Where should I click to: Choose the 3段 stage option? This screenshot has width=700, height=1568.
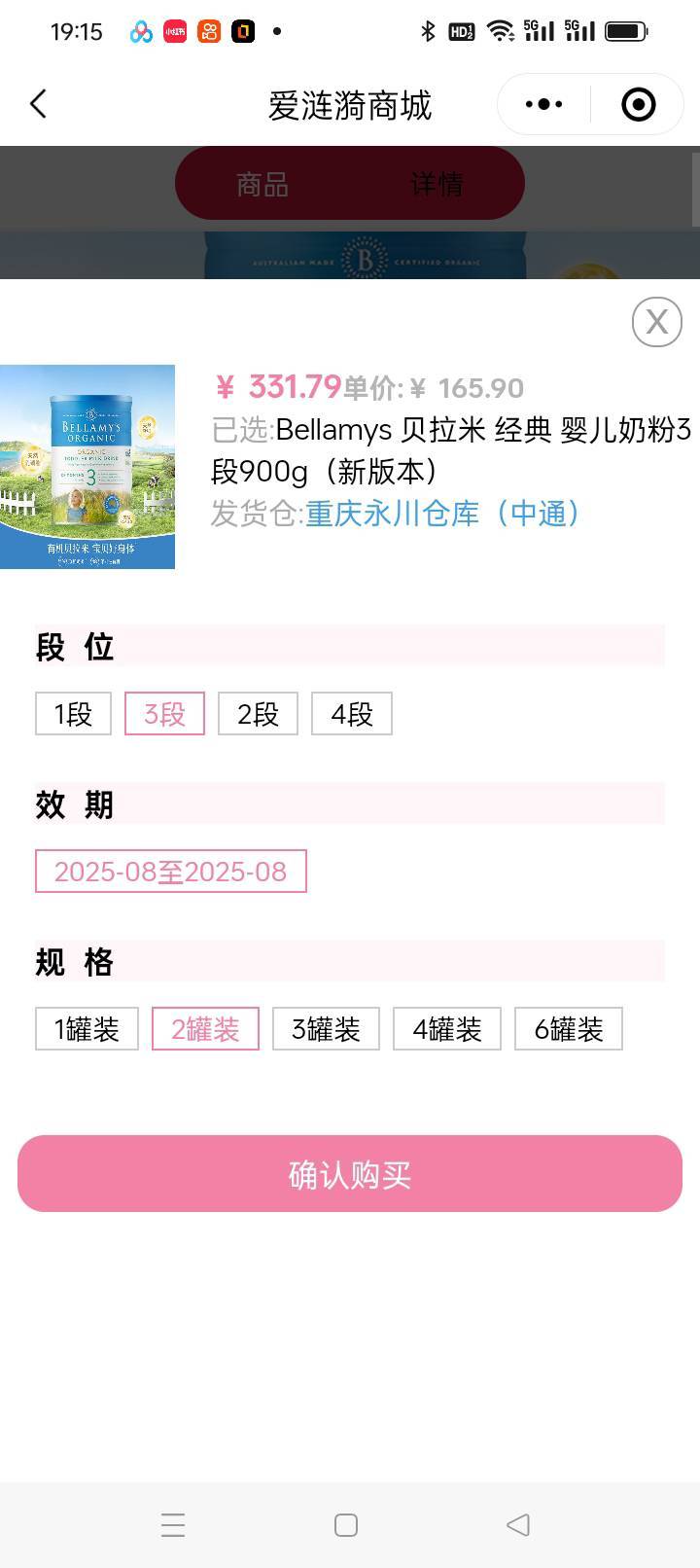click(164, 714)
